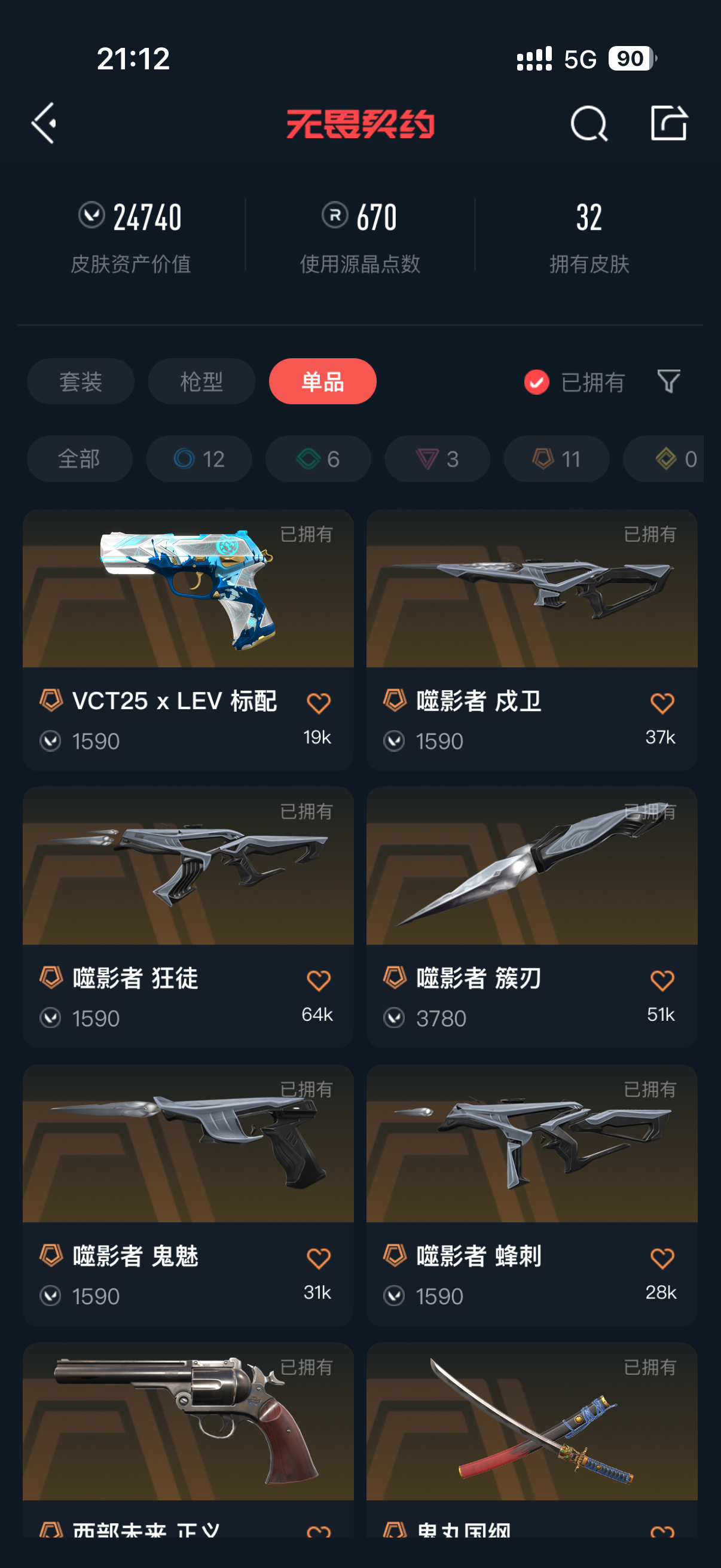Share this skin collection page

click(668, 124)
